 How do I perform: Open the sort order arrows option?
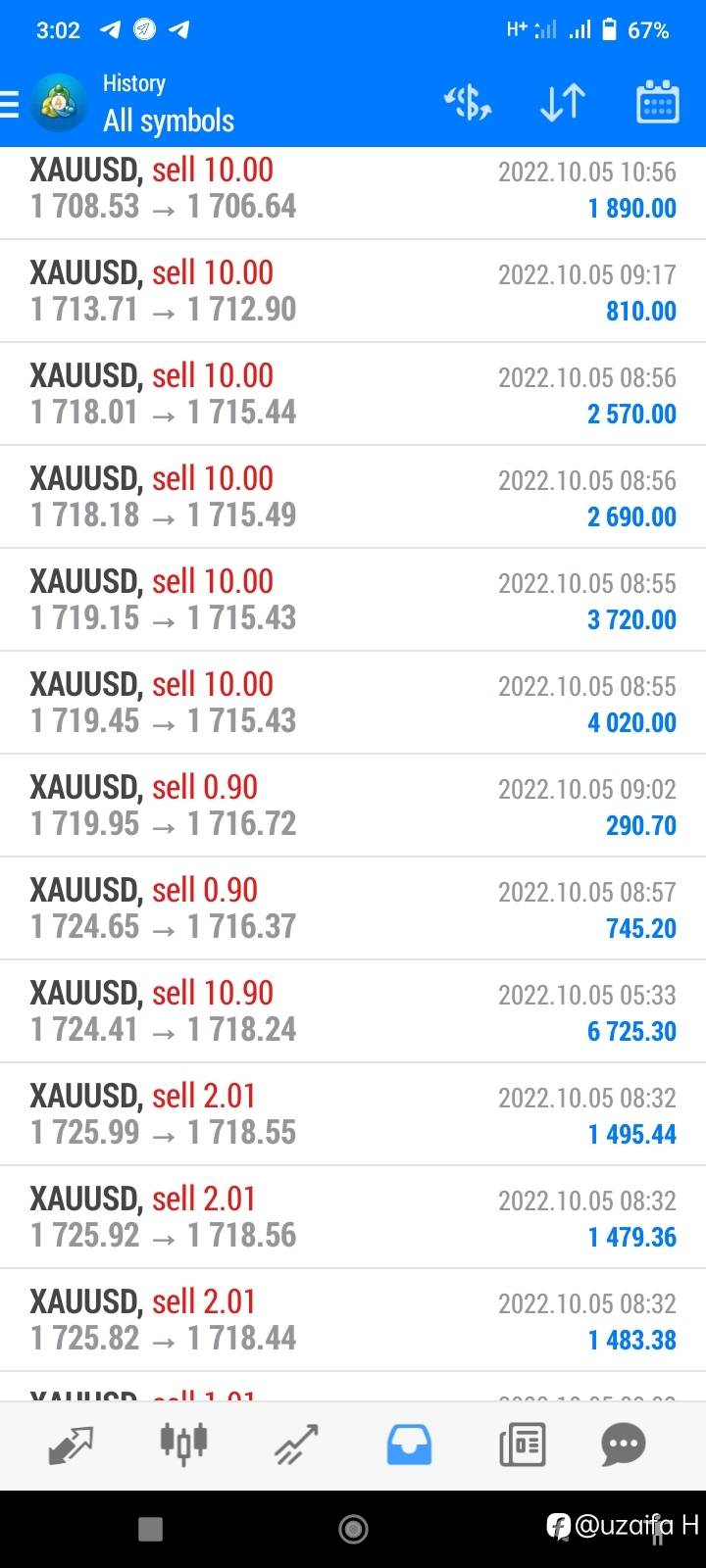click(x=562, y=103)
